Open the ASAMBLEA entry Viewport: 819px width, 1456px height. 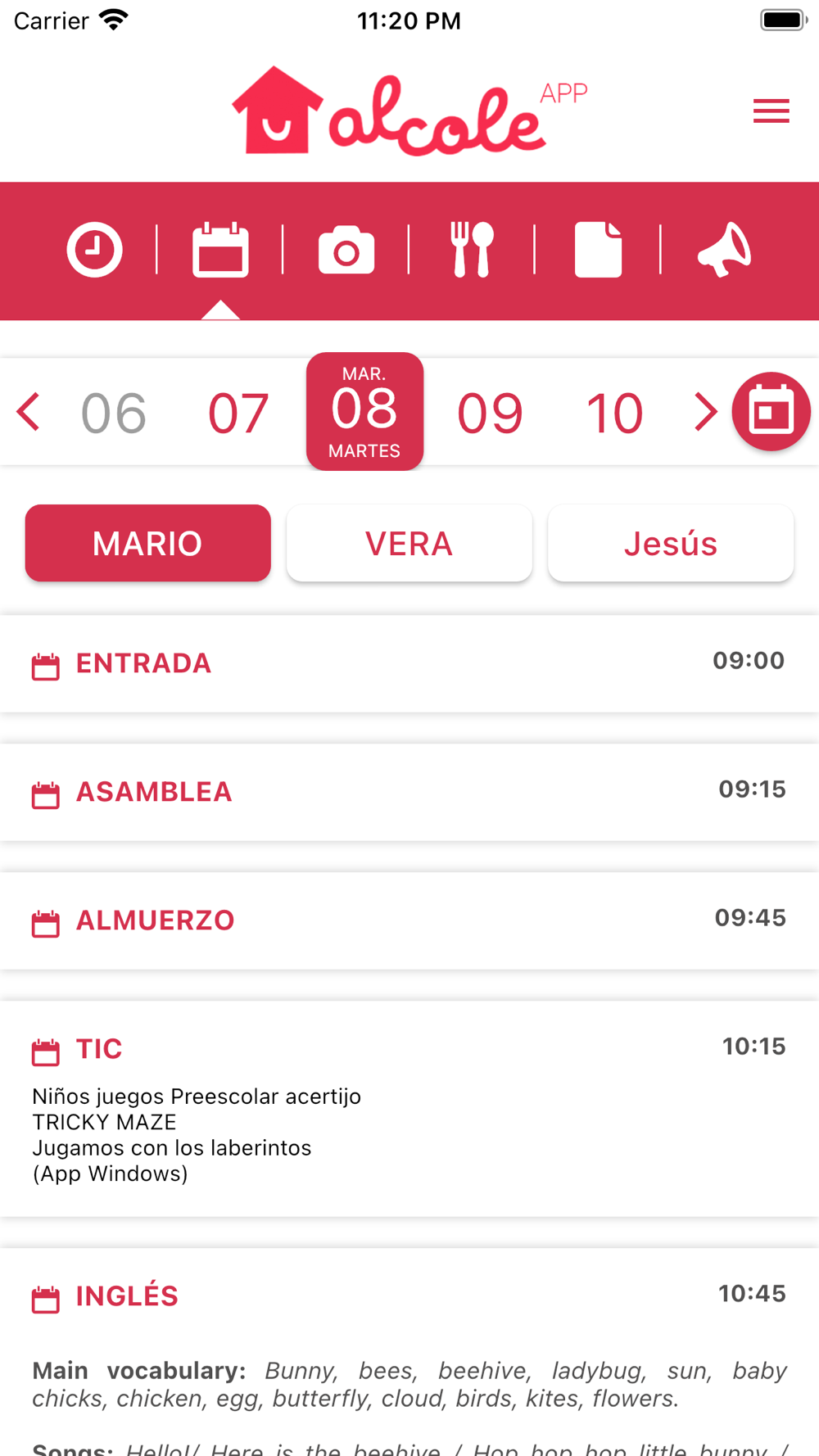pos(409,792)
